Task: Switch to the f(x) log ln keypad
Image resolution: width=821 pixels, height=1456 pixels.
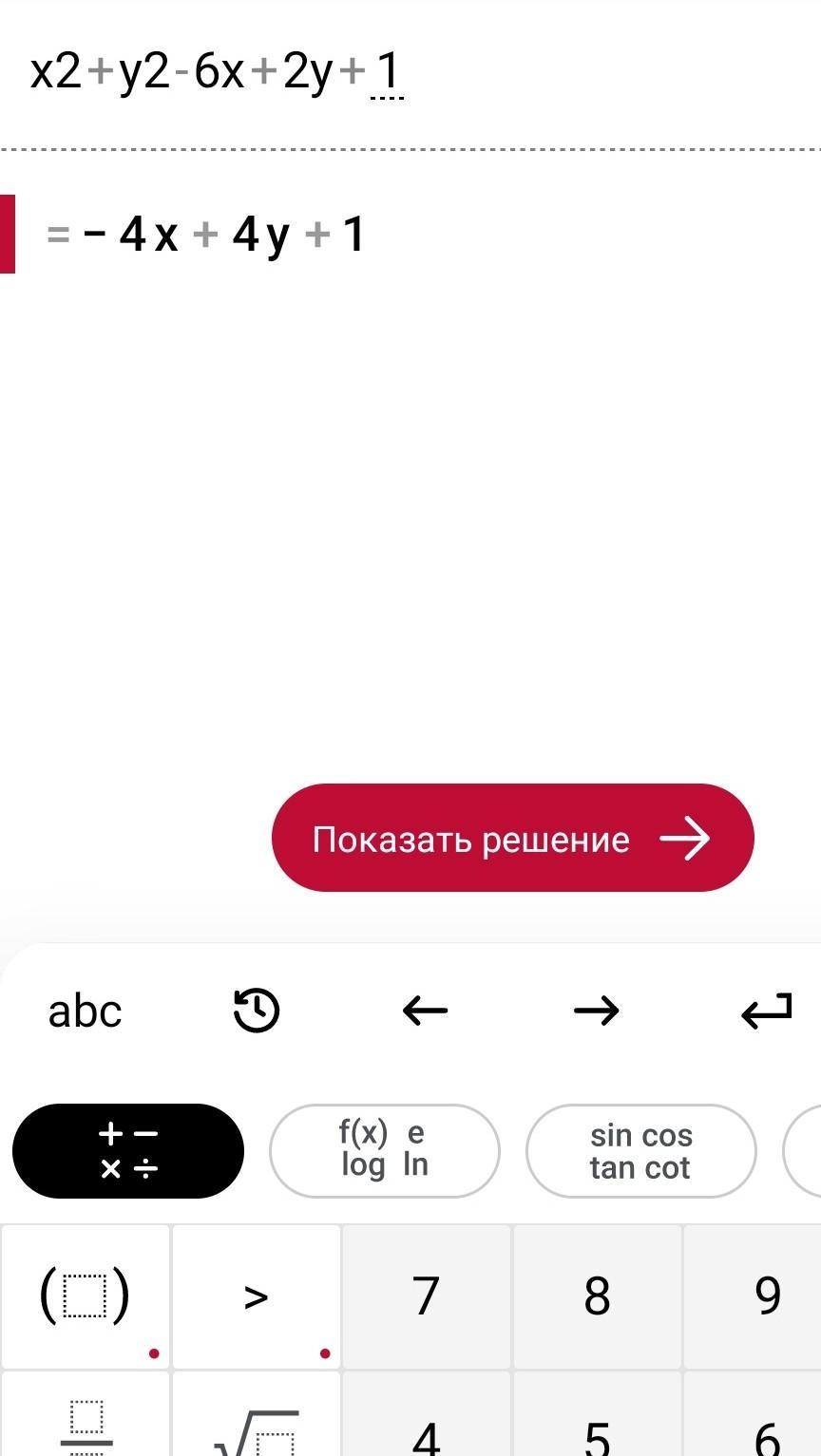Action: point(385,1151)
